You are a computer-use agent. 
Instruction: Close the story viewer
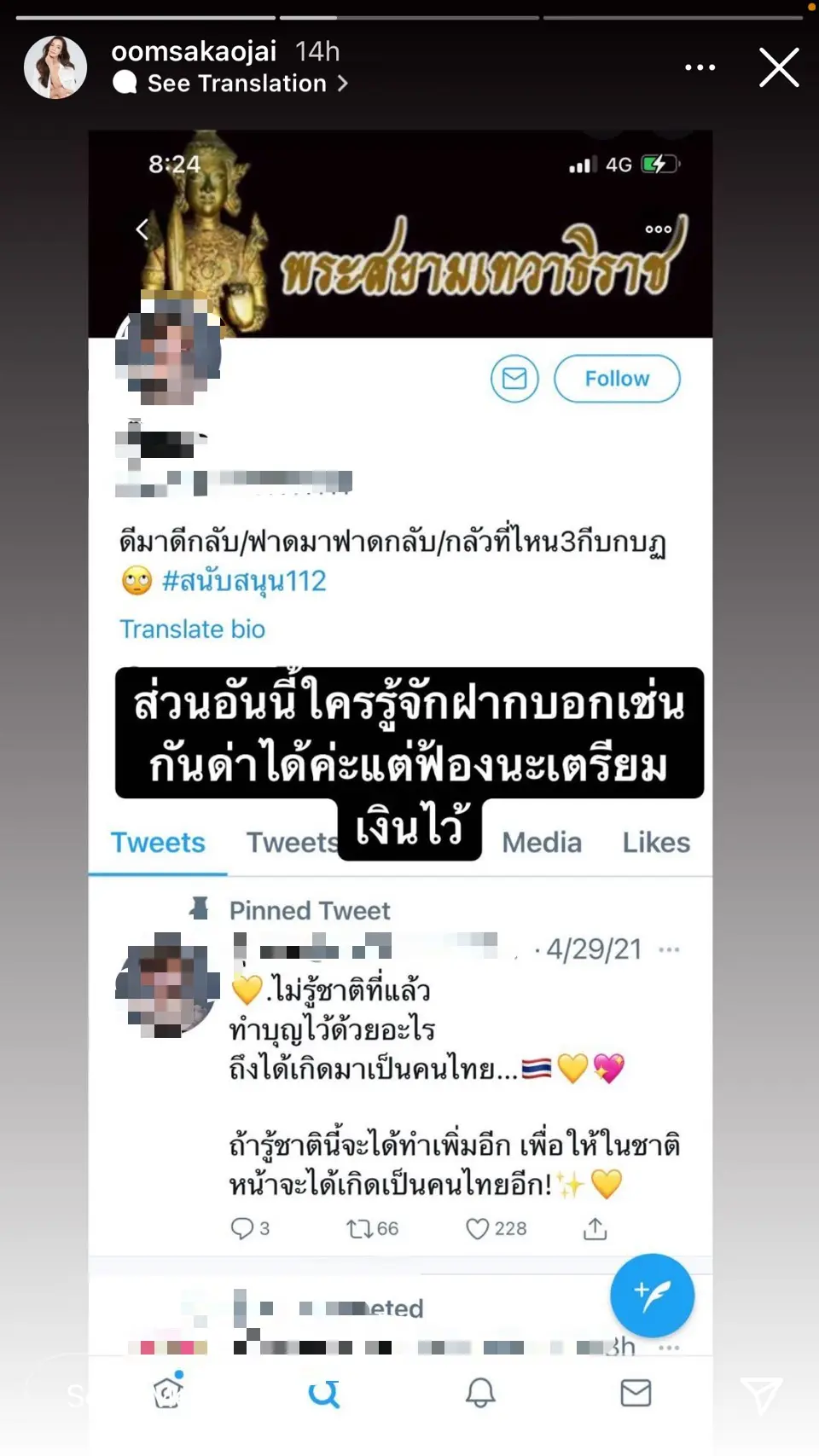(778, 67)
